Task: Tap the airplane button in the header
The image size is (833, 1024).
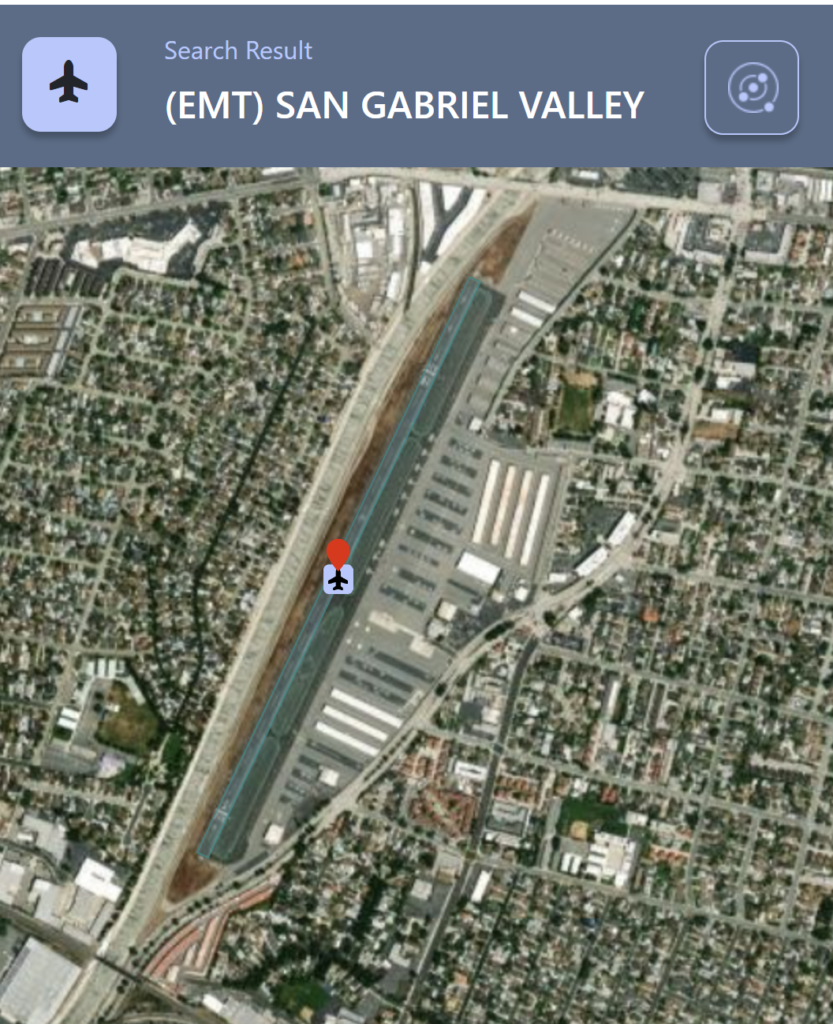Action: click(69, 84)
